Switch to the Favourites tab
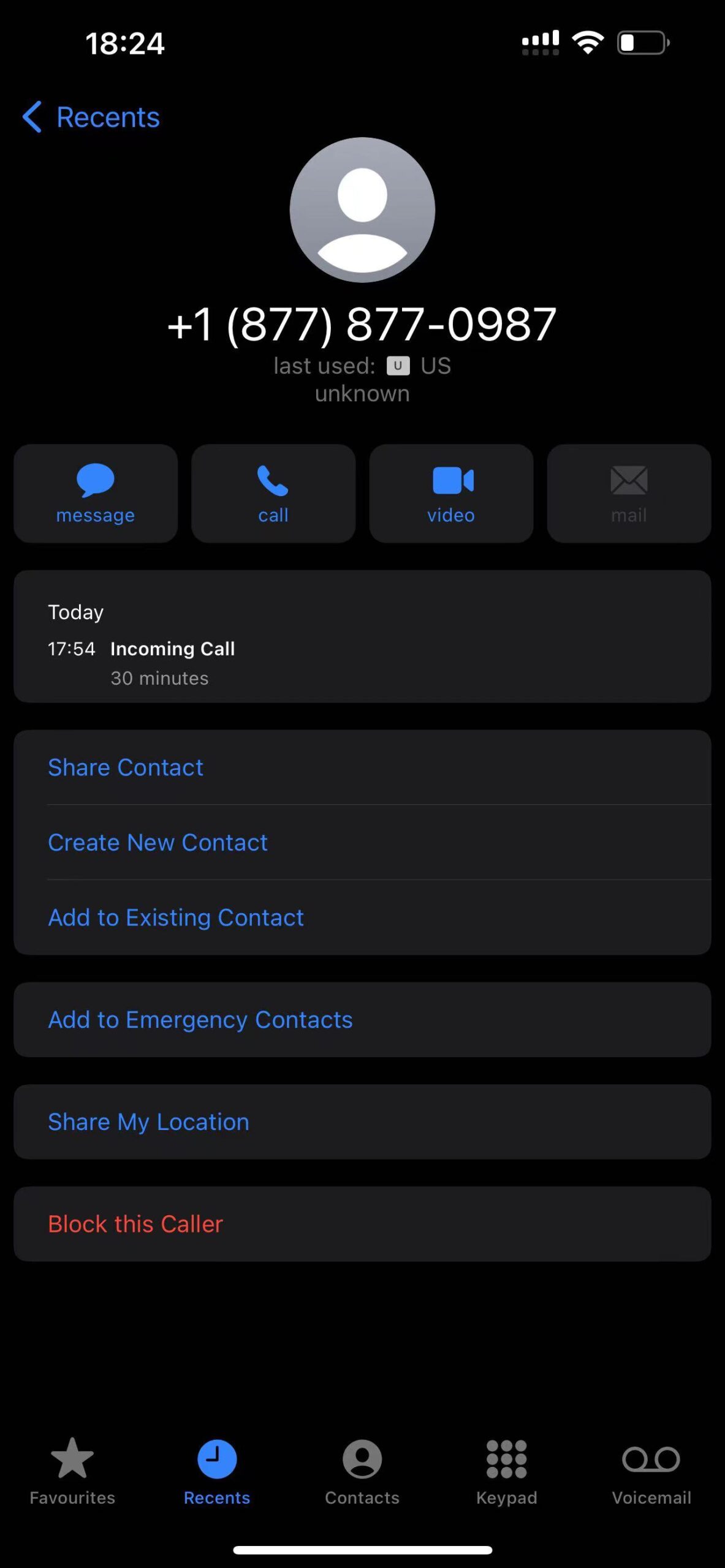725x1568 pixels. click(x=72, y=1471)
